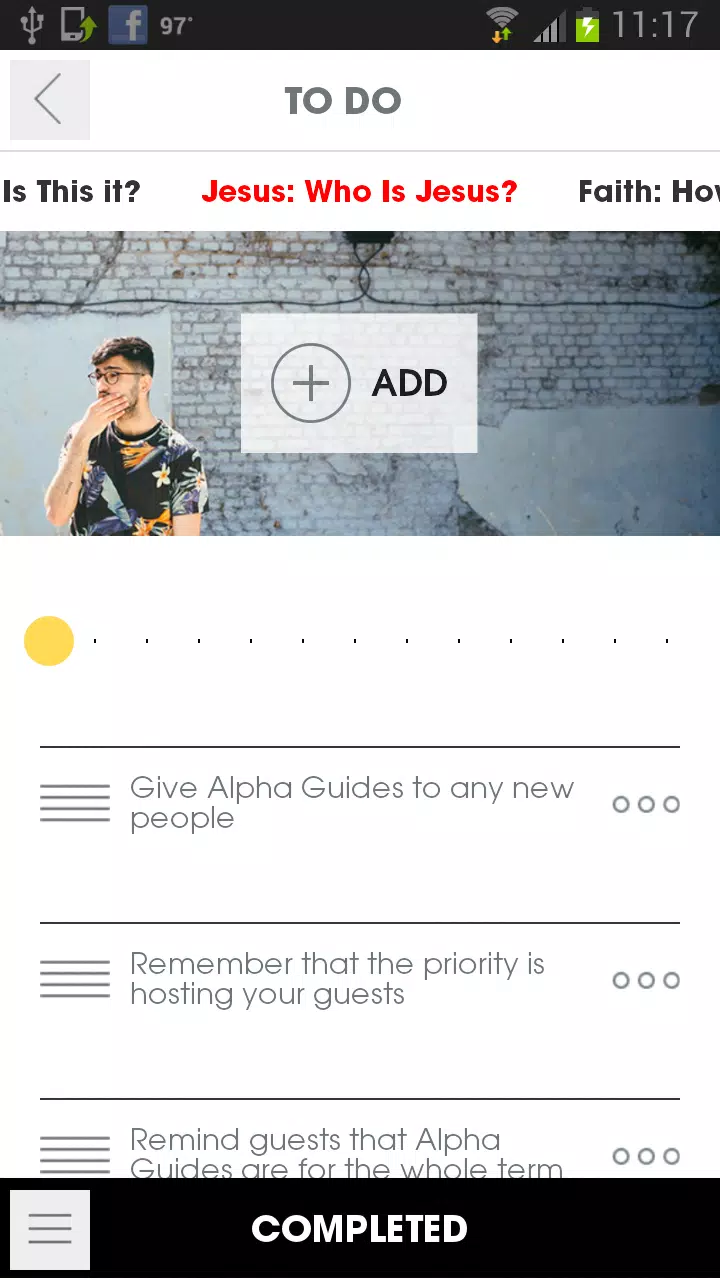Tap the yellow timeline dot
This screenshot has height=1280, width=720.
pos(49,641)
